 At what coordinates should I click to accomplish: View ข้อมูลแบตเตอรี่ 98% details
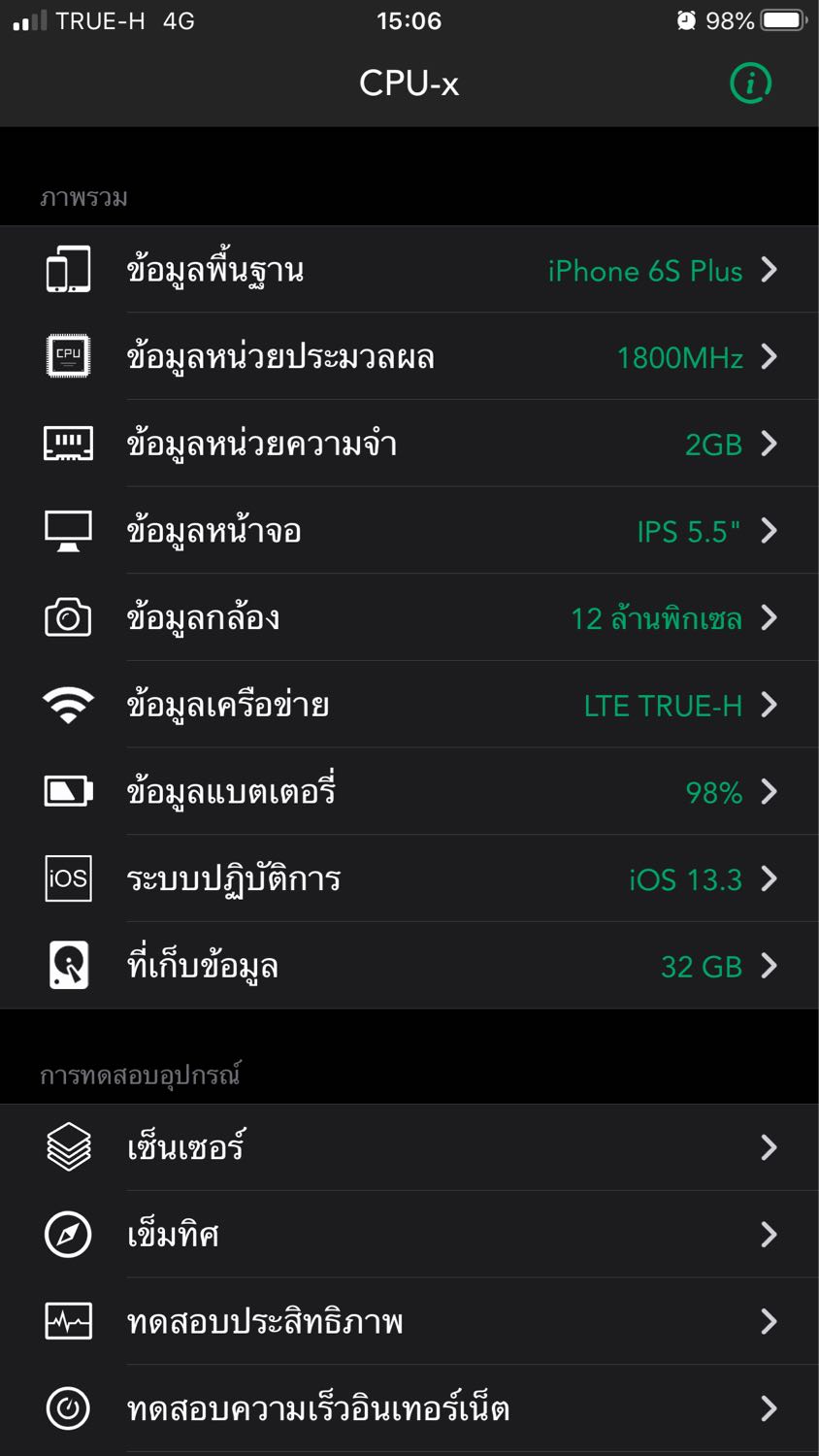pos(409,791)
